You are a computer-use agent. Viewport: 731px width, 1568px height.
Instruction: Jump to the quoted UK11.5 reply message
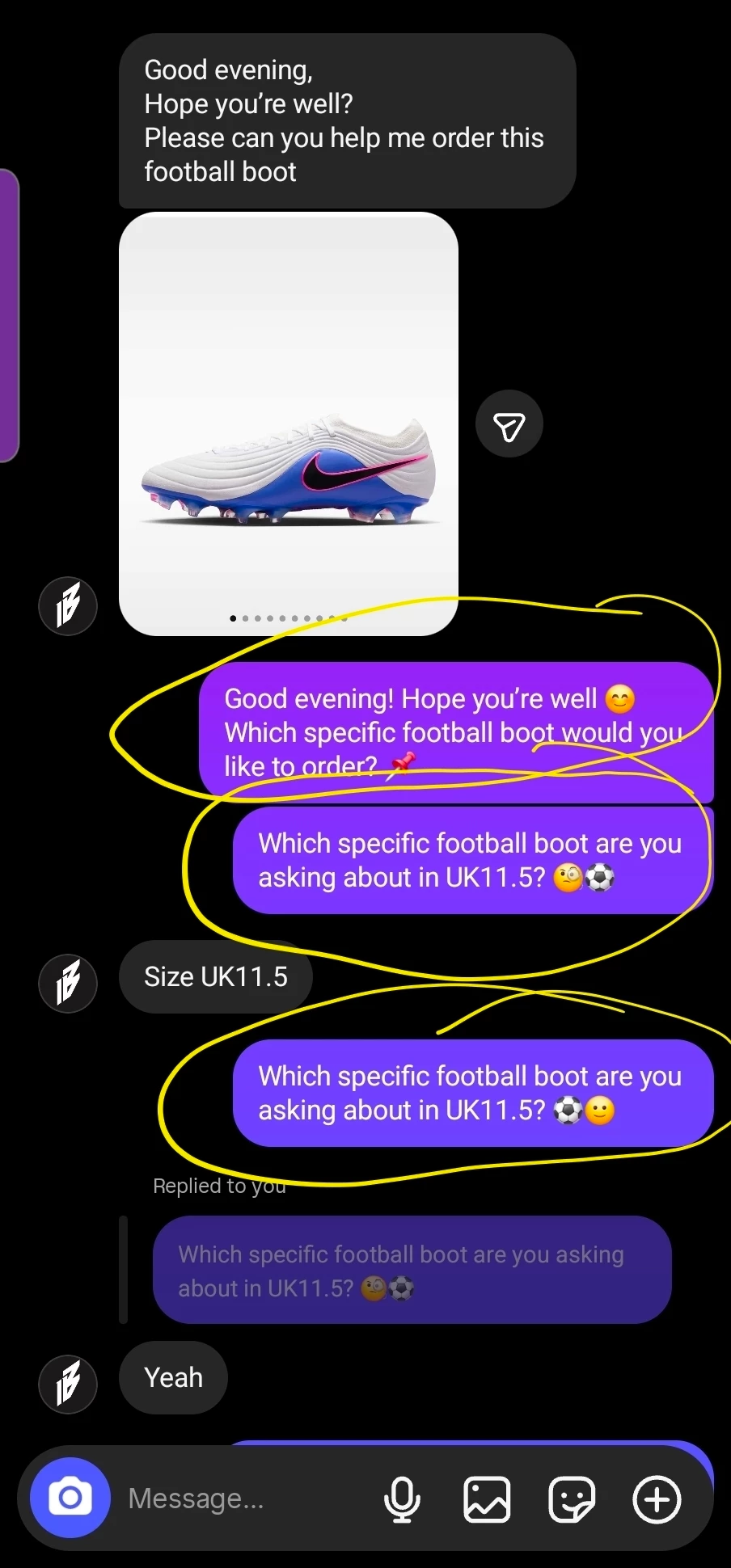[412, 1270]
